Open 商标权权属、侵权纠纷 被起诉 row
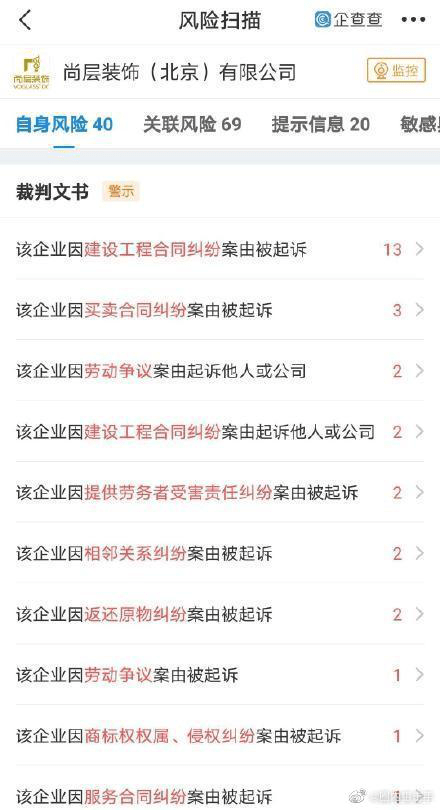This screenshot has width=440, height=810. tap(220, 736)
